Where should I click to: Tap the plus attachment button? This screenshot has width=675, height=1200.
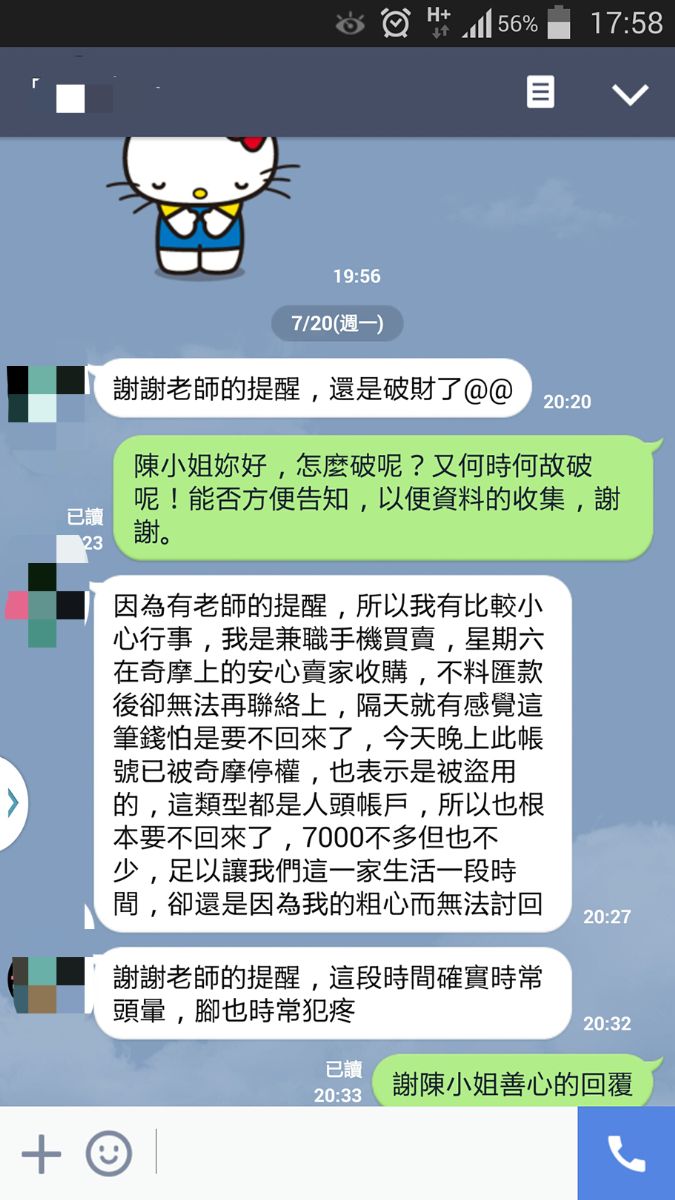pos(41,1154)
